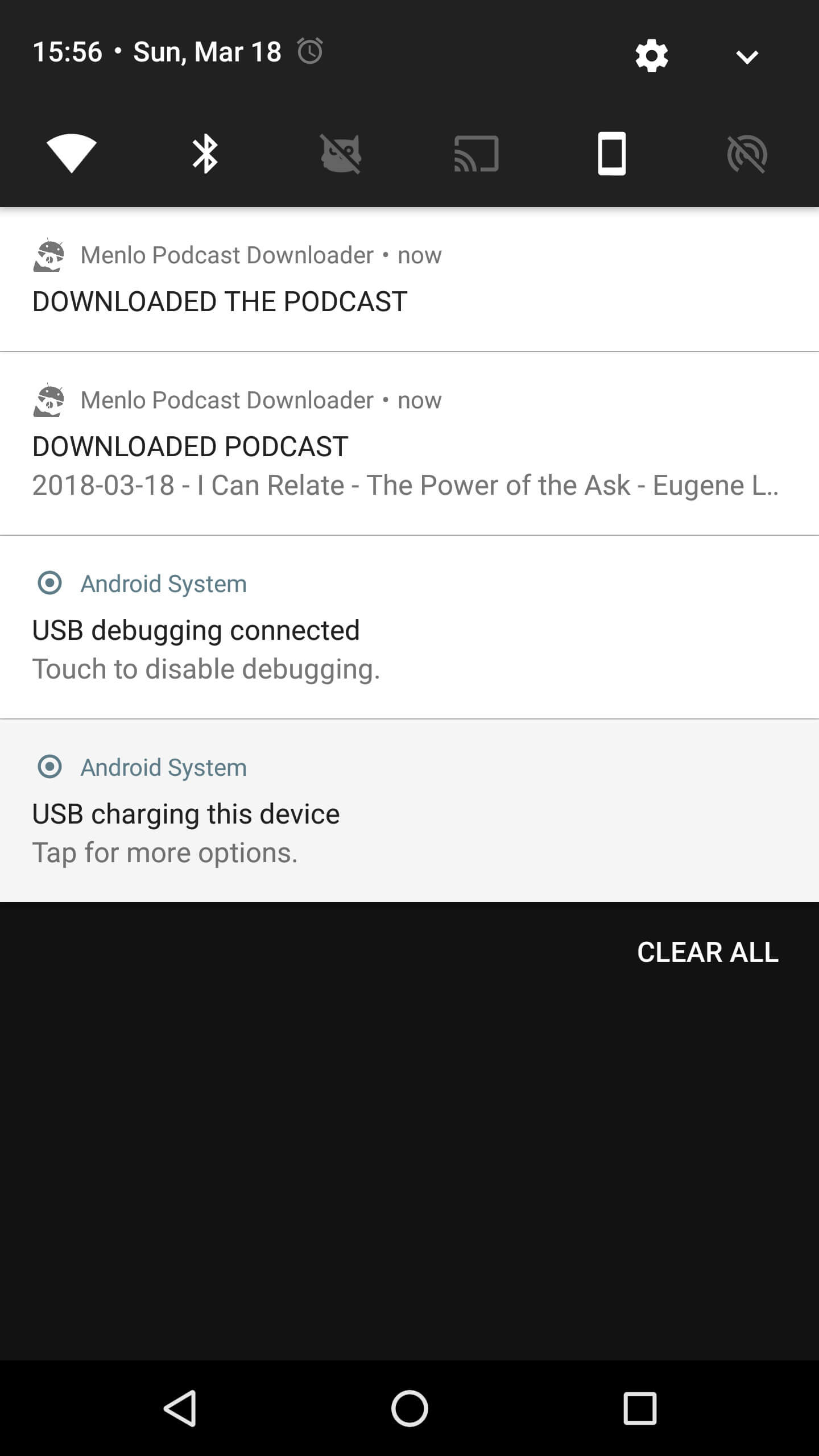Open USB charging this device options
This screenshot has height=1456, width=819.
pyautogui.click(x=409, y=811)
